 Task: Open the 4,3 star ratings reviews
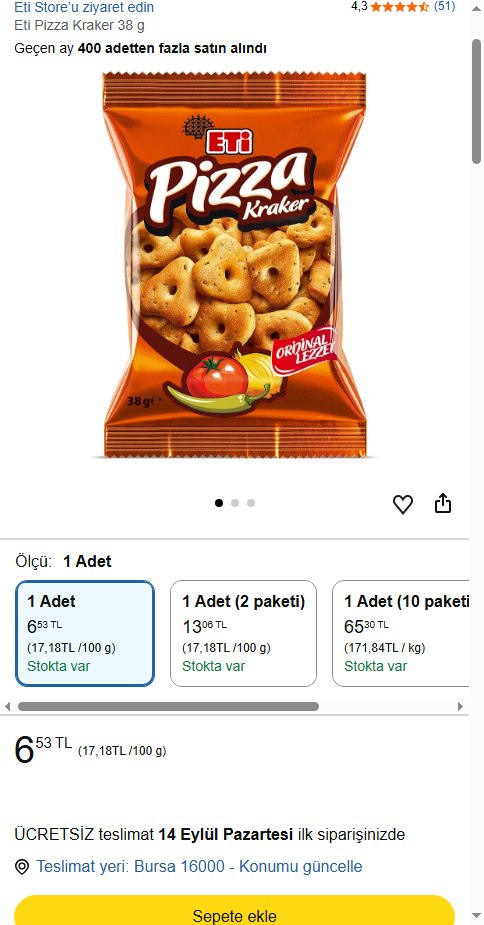click(x=403, y=6)
